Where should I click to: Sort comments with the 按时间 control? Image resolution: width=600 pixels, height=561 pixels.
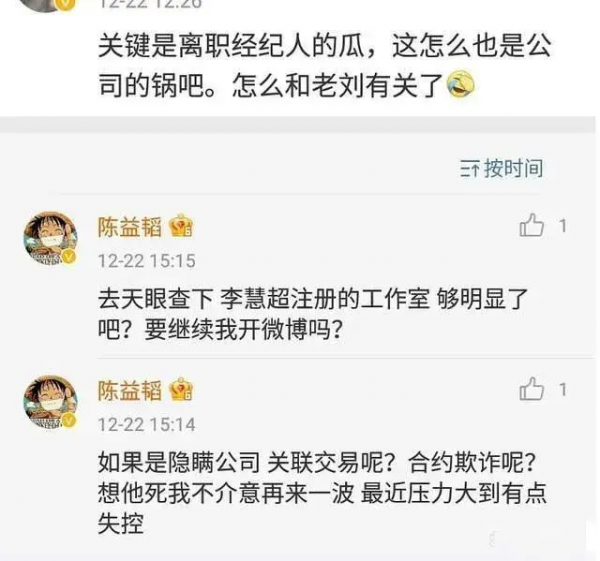pos(503,168)
